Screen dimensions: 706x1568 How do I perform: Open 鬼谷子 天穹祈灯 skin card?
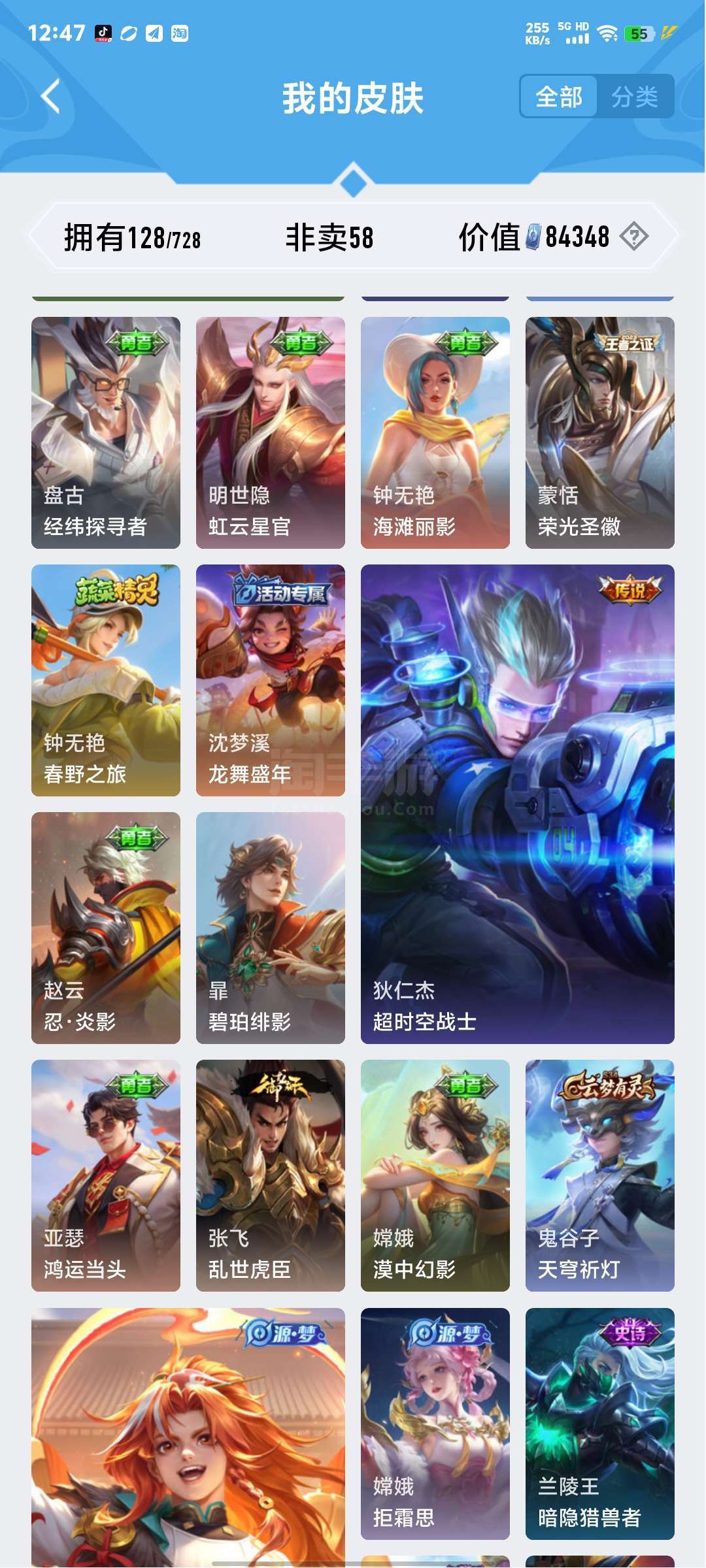[x=600, y=1175]
